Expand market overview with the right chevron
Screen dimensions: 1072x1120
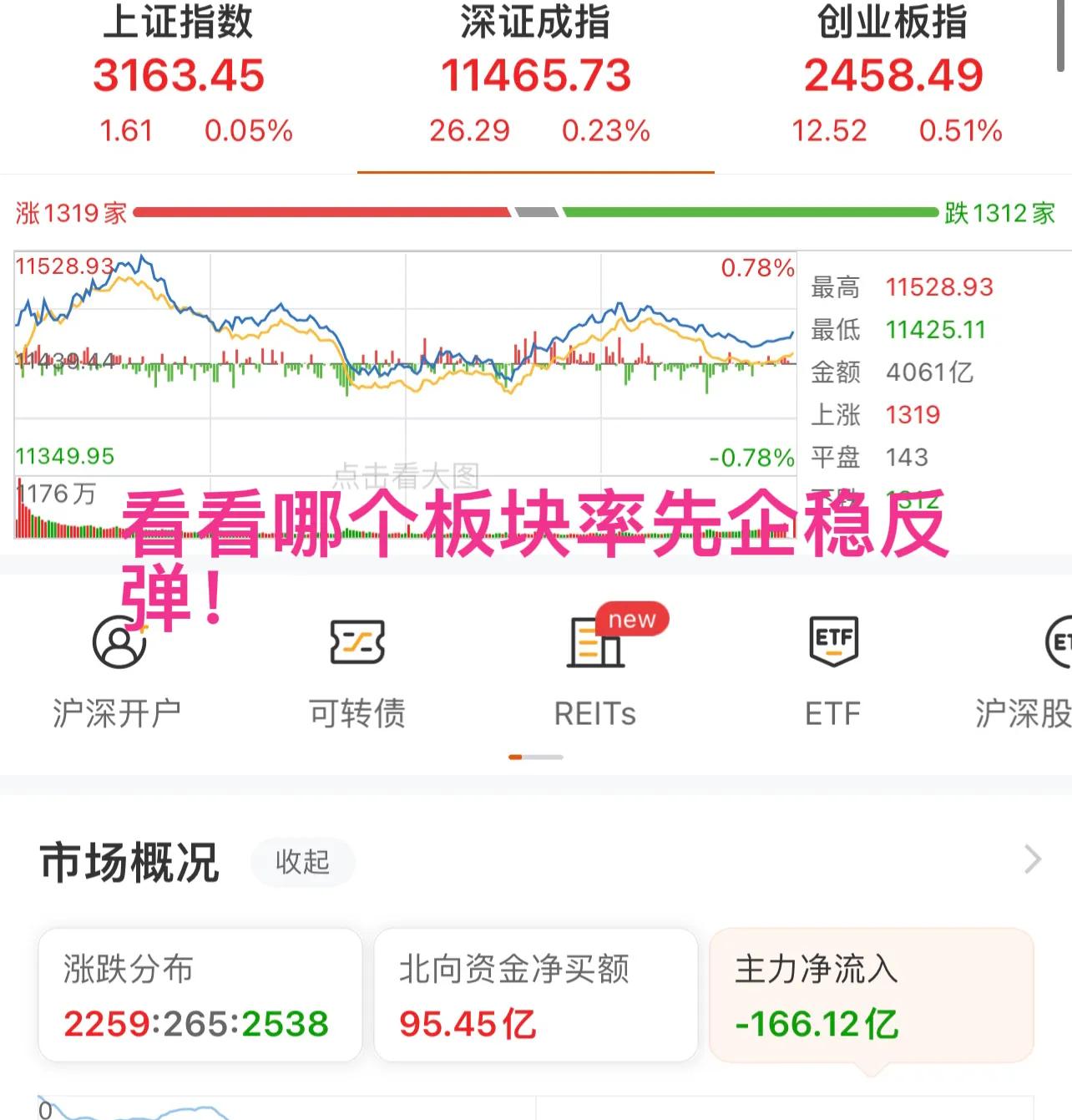click(1033, 859)
